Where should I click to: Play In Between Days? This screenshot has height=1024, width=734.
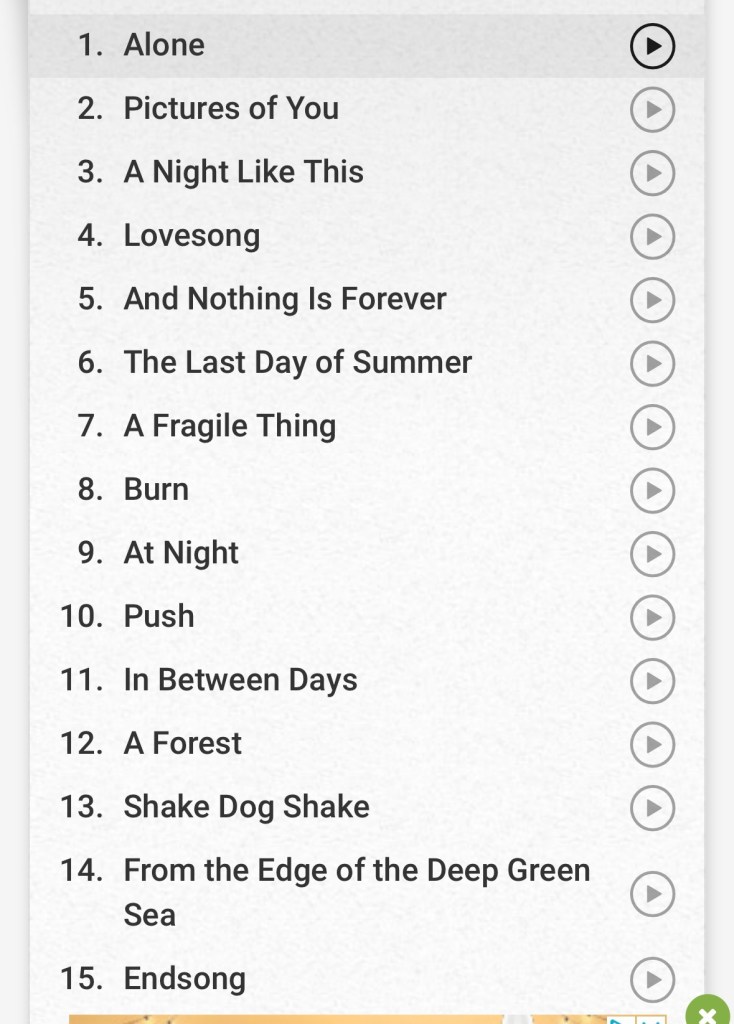point(652,681)
